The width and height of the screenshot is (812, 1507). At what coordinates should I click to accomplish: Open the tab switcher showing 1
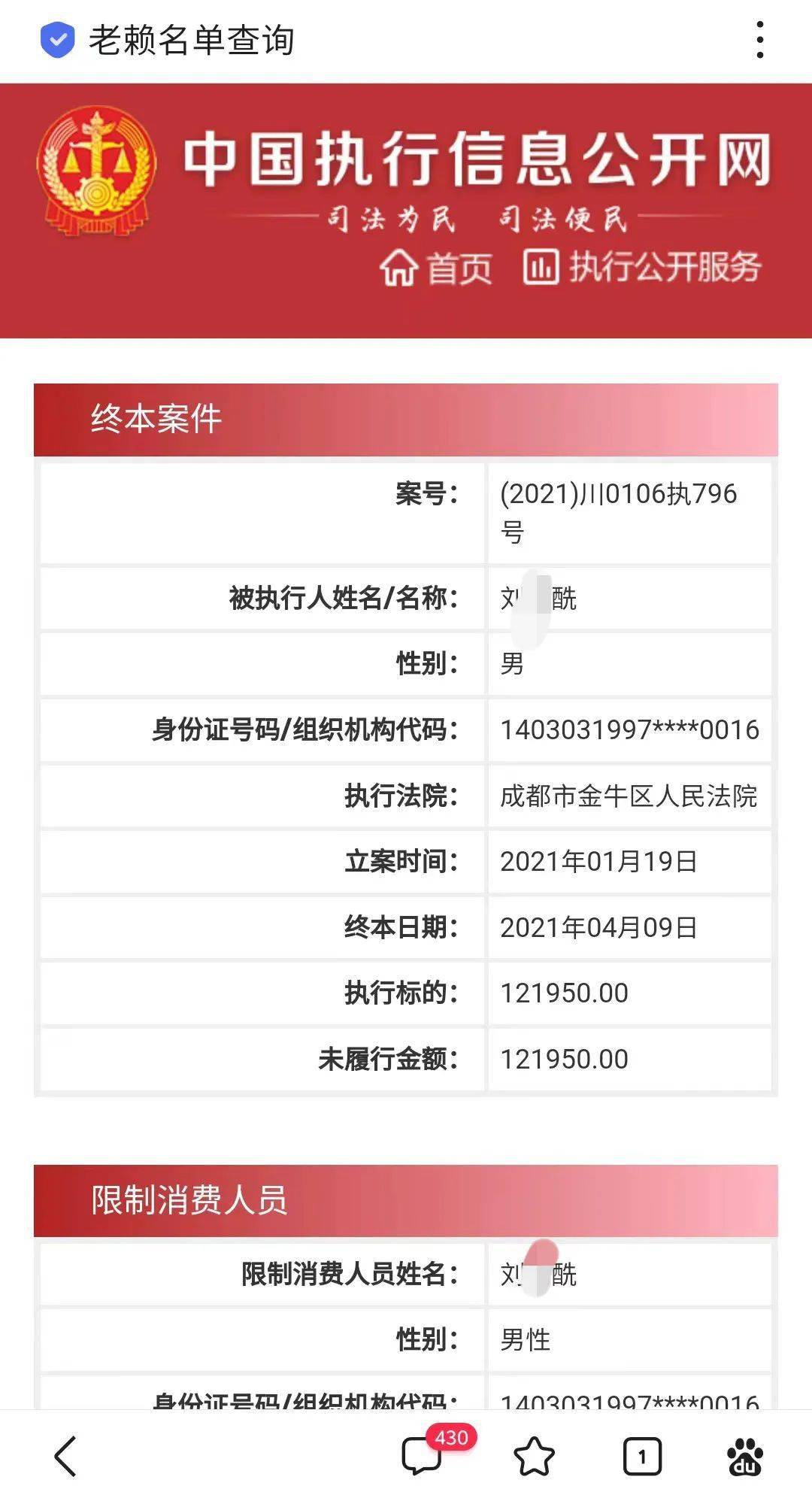tap(641, 1457)
